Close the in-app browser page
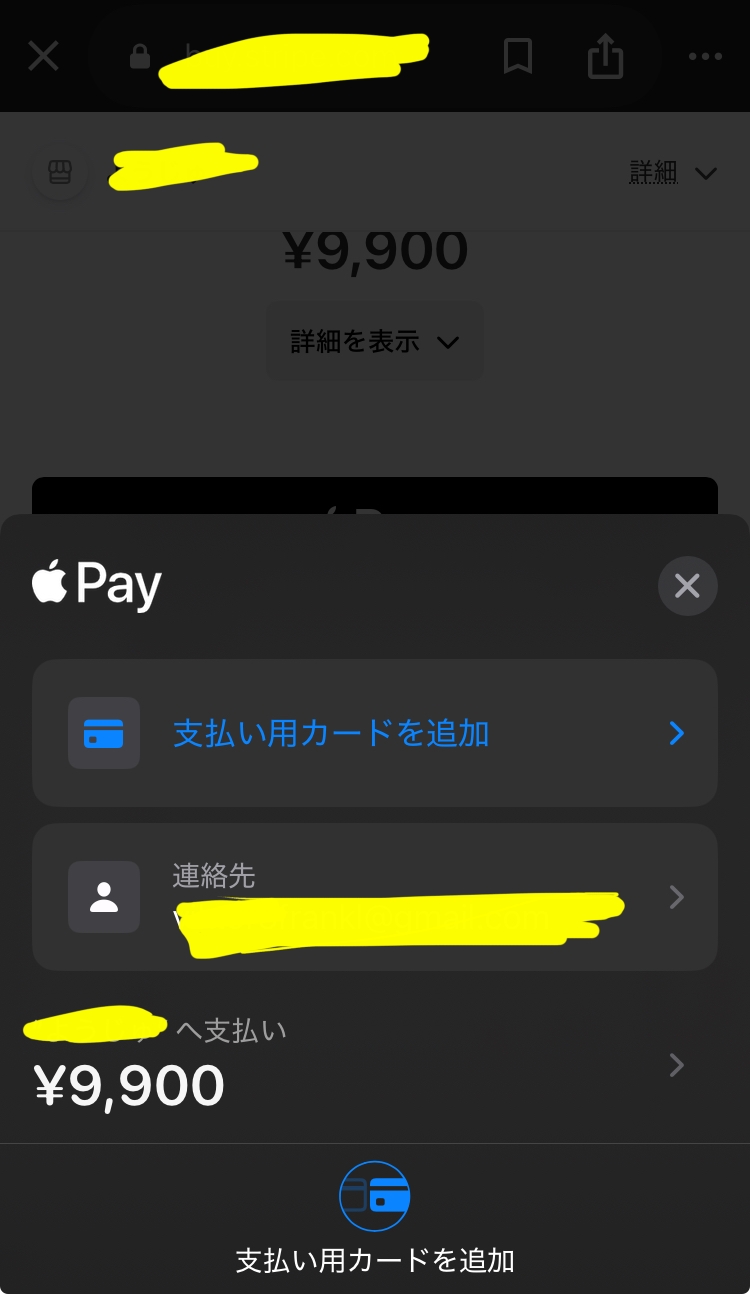This screenshot has width=750, height=1294. point(43,56)
